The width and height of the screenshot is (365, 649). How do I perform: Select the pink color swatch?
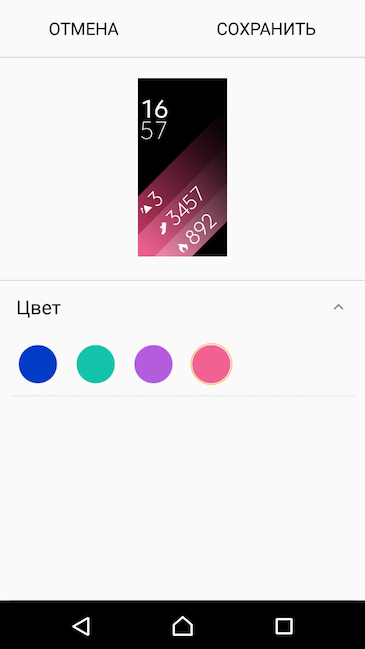point(211,364)
